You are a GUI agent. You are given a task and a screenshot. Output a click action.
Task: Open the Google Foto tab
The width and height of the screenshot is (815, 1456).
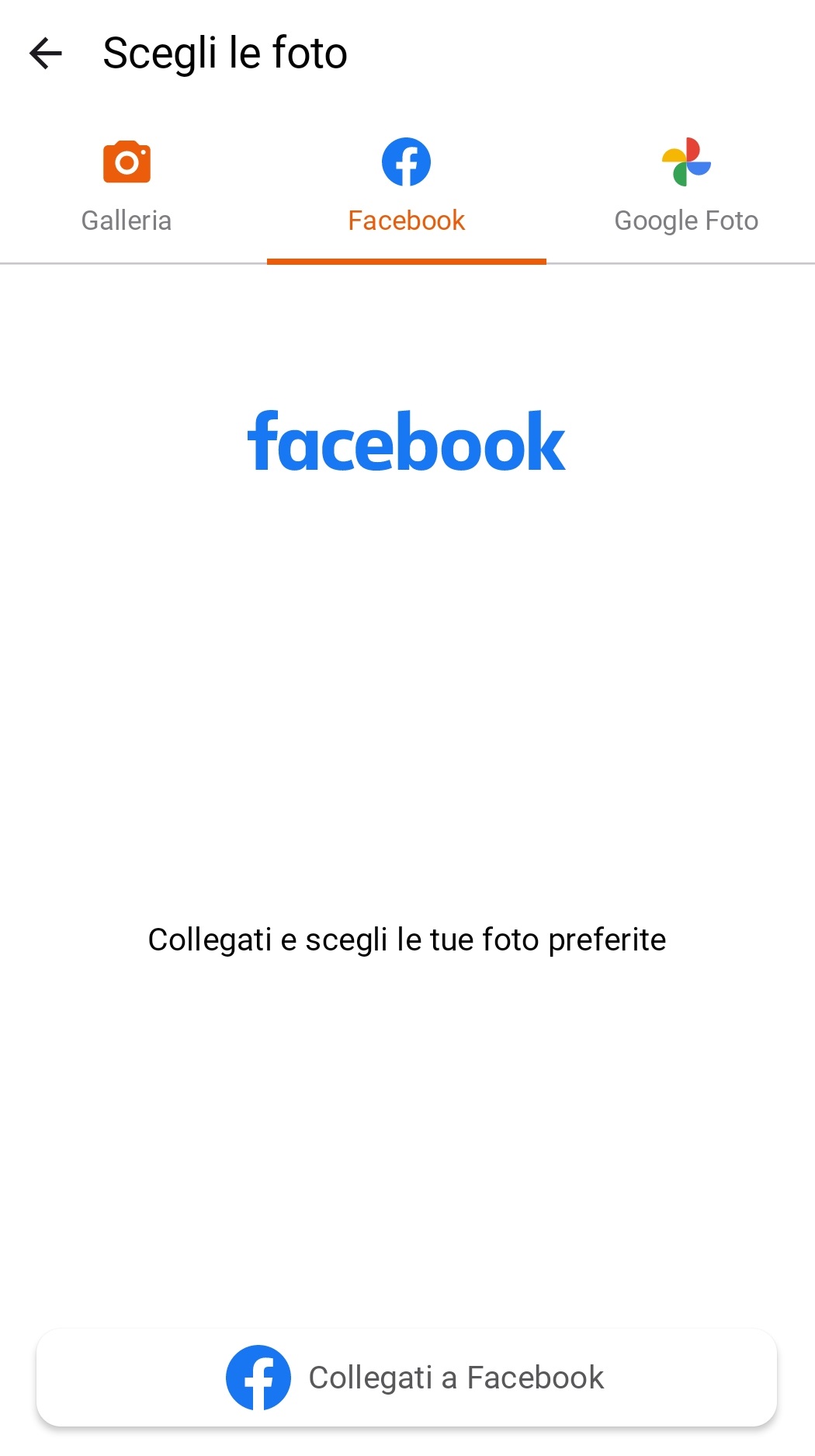point(686,187)
